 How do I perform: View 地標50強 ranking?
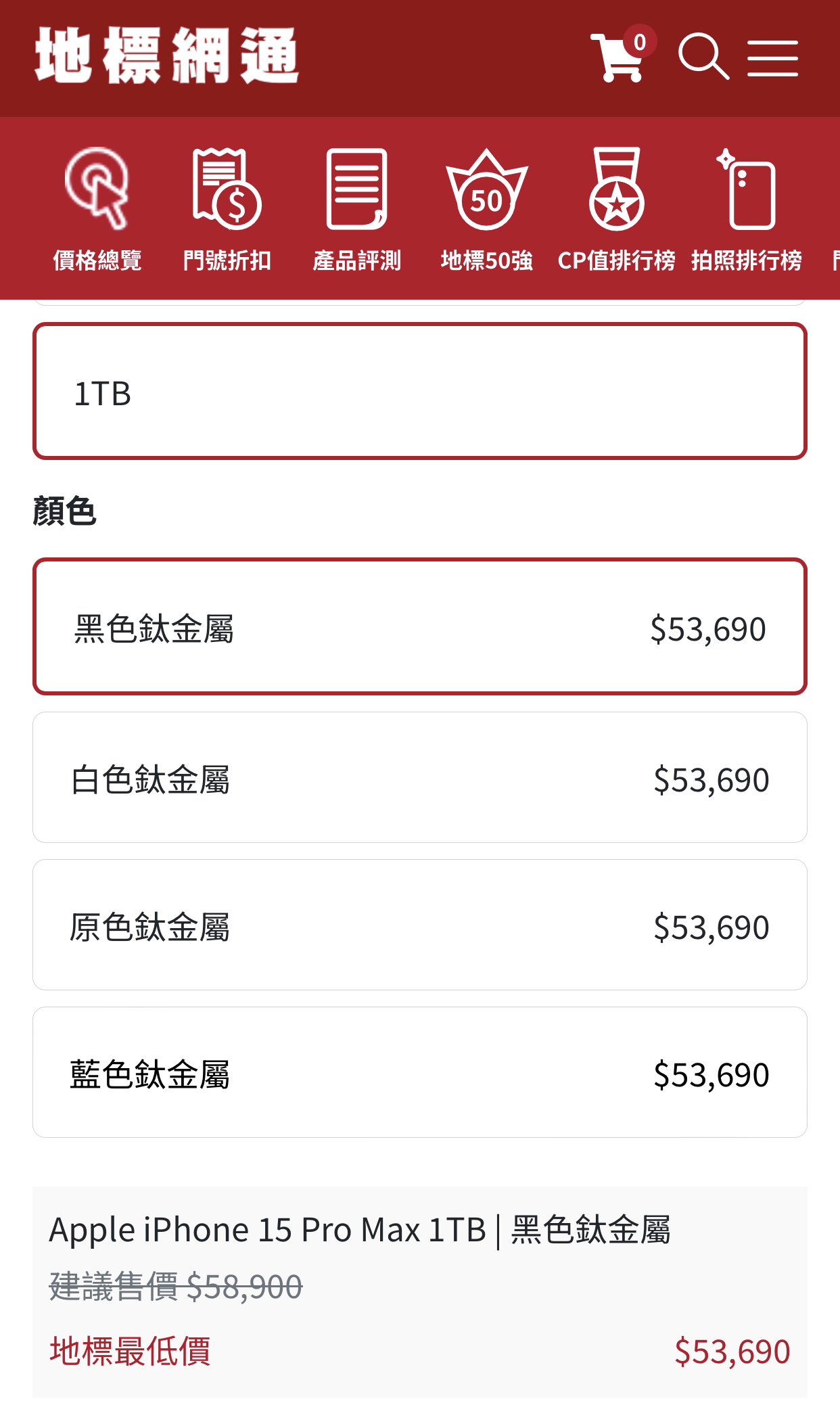click(487, 209)
